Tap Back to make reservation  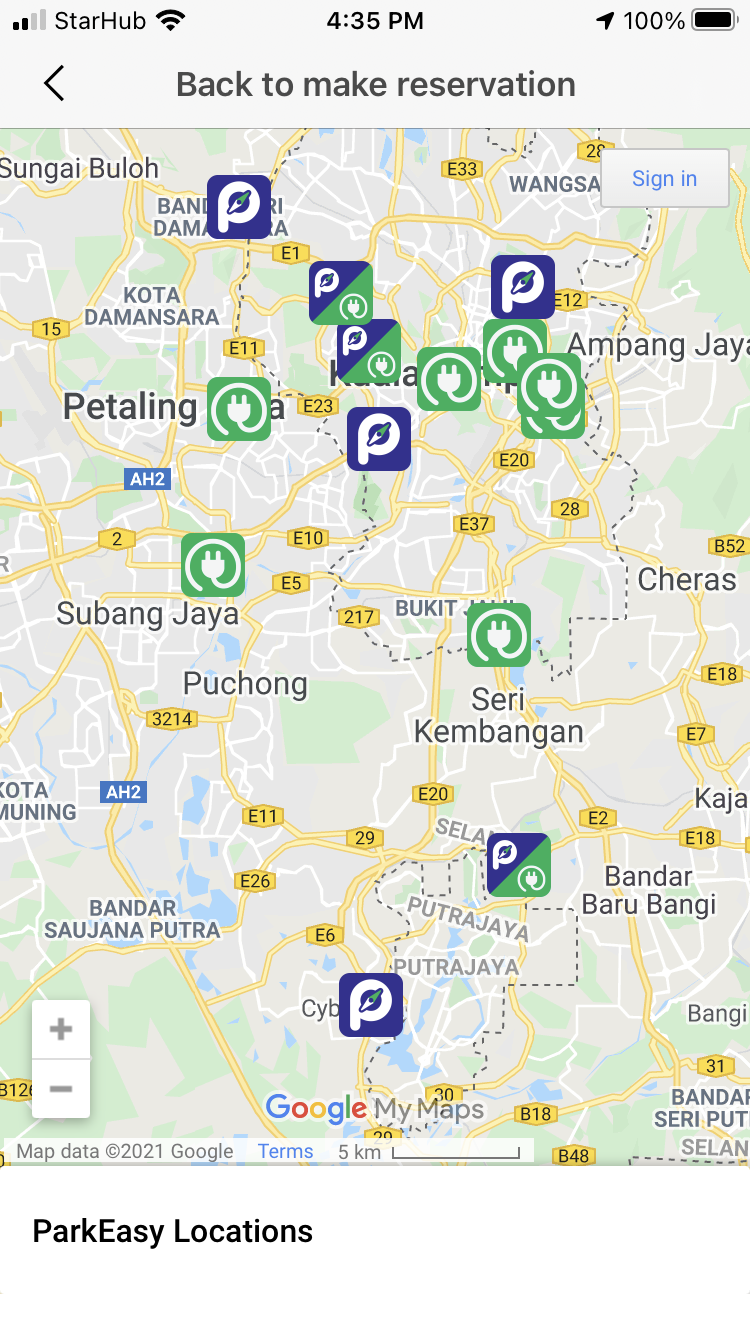coord(375,84)
